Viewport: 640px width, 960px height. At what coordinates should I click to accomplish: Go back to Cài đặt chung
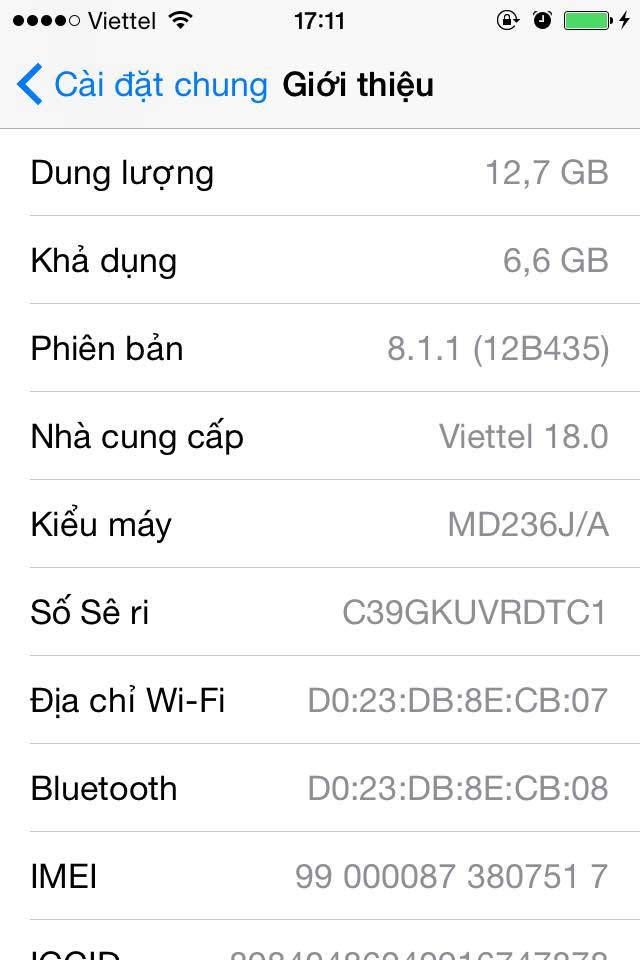140,85
